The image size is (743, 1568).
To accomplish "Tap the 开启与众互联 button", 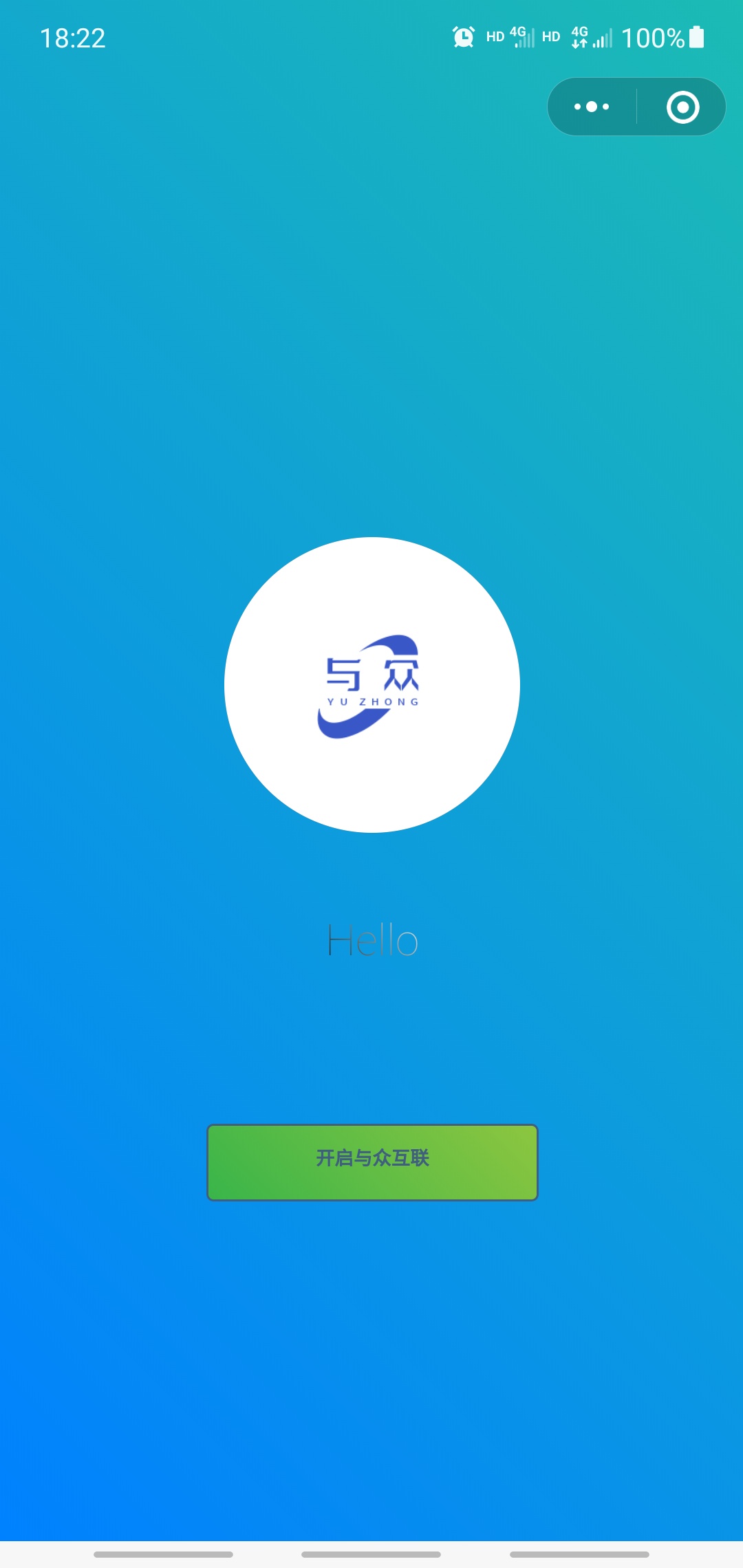I will coord(372,1162).
